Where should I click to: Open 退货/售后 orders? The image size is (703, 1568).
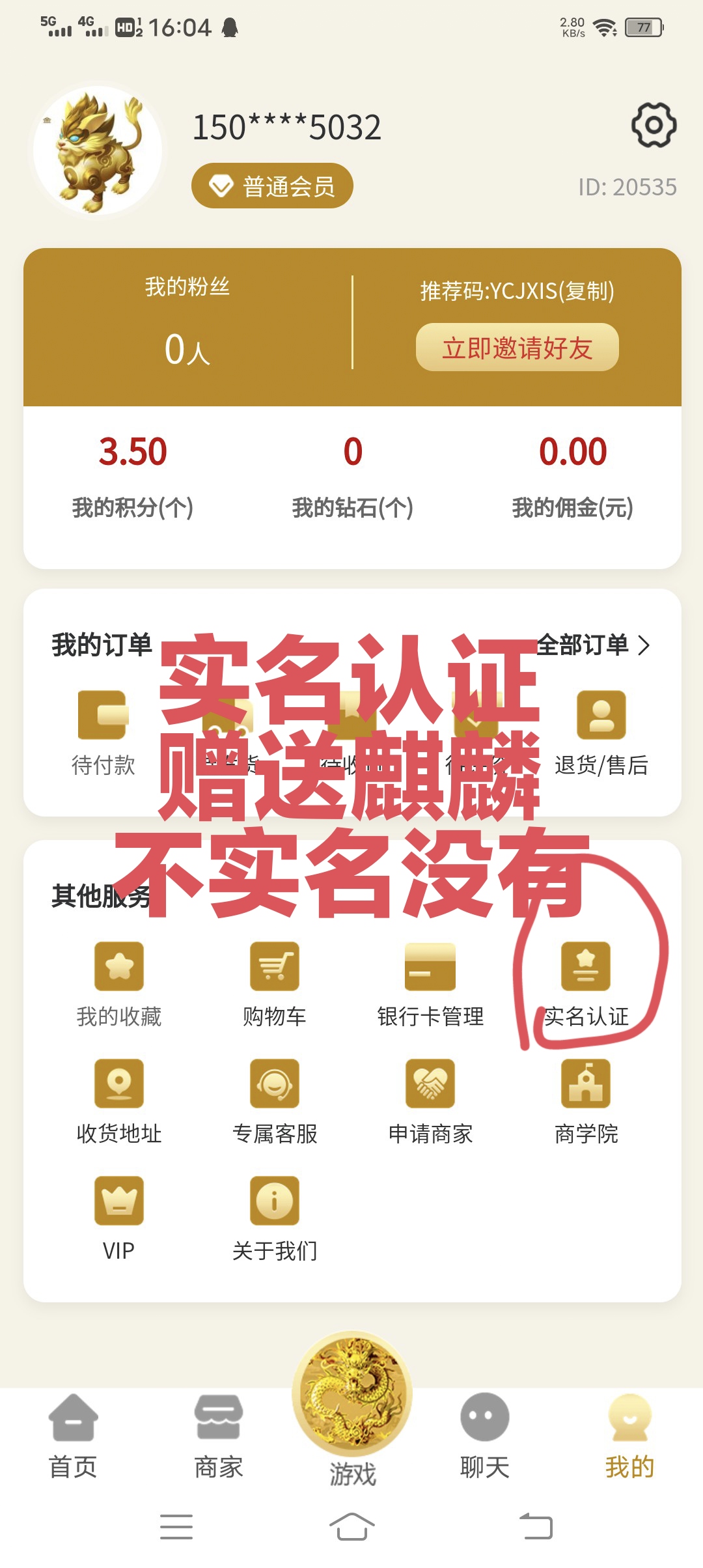[601, 733]
